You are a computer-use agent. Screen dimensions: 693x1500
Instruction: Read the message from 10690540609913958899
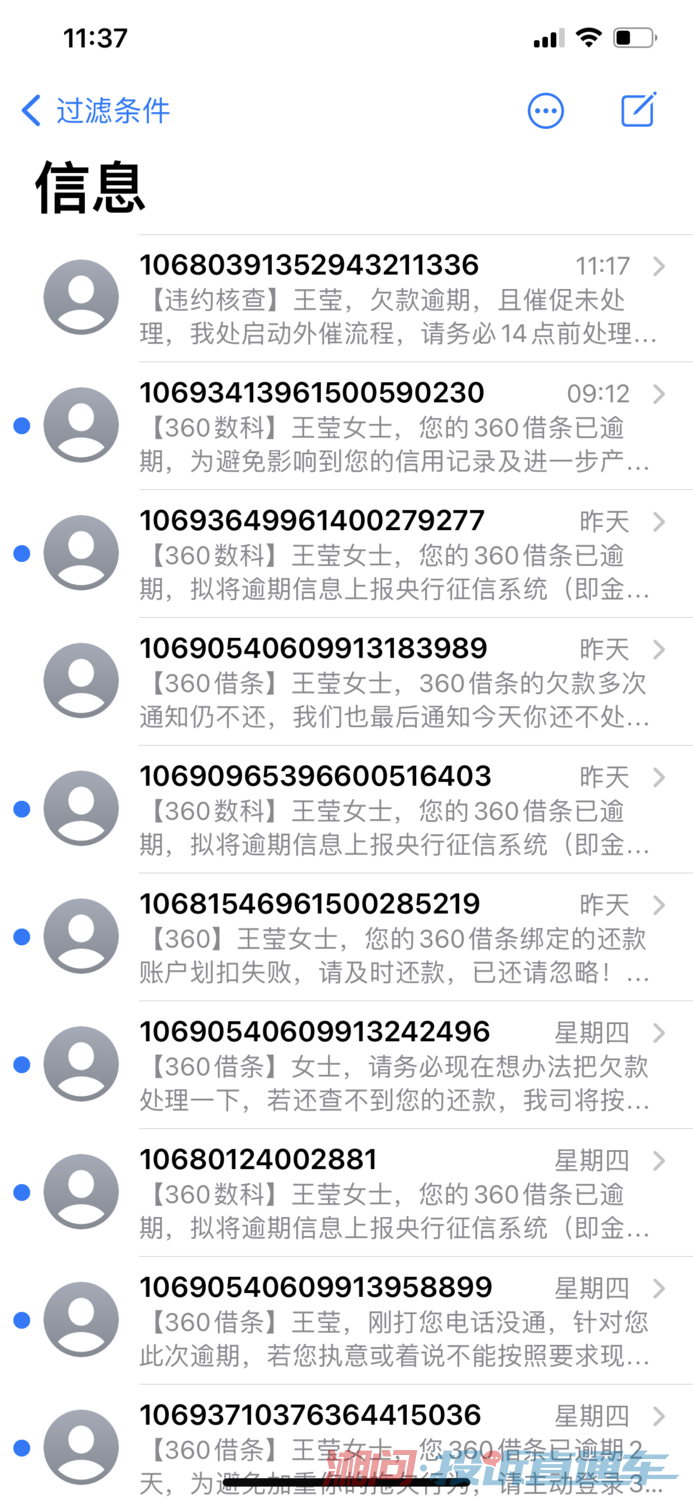coord(400,1322)
